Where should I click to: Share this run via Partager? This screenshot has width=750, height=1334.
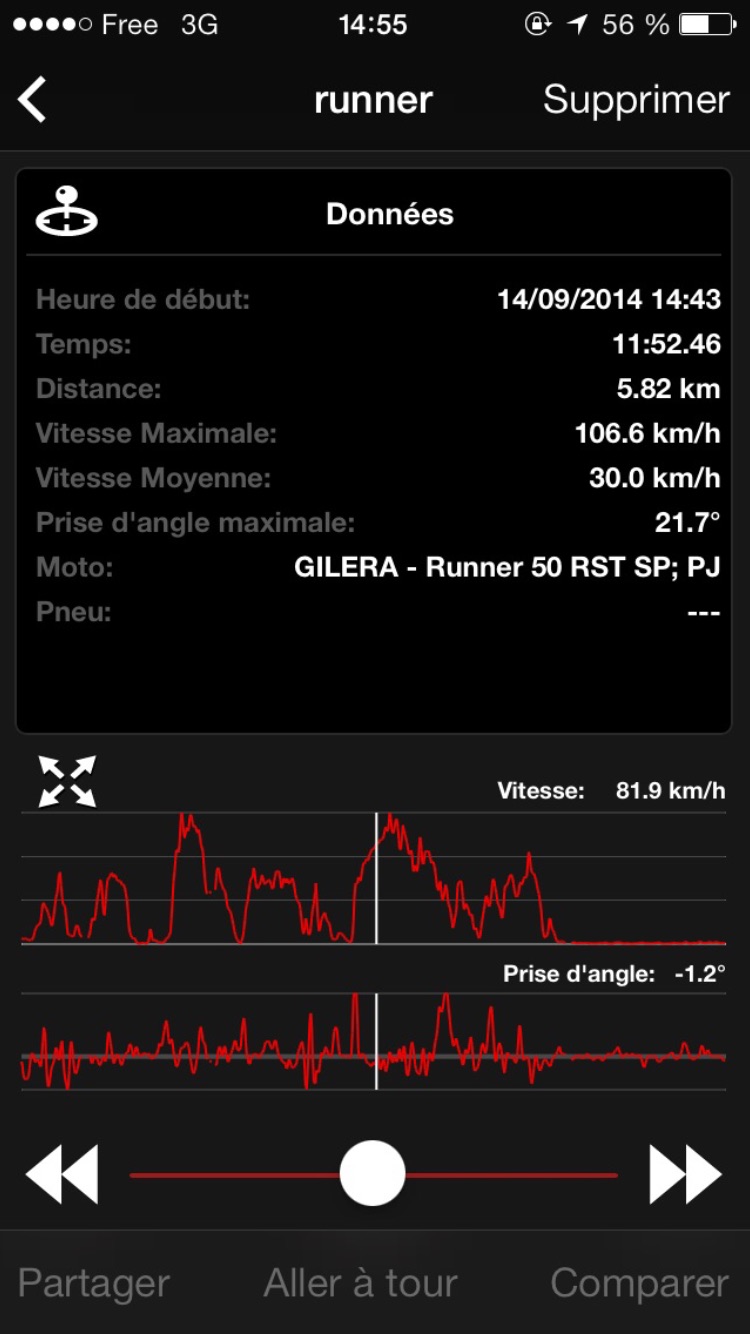(x=94, y=1283)
